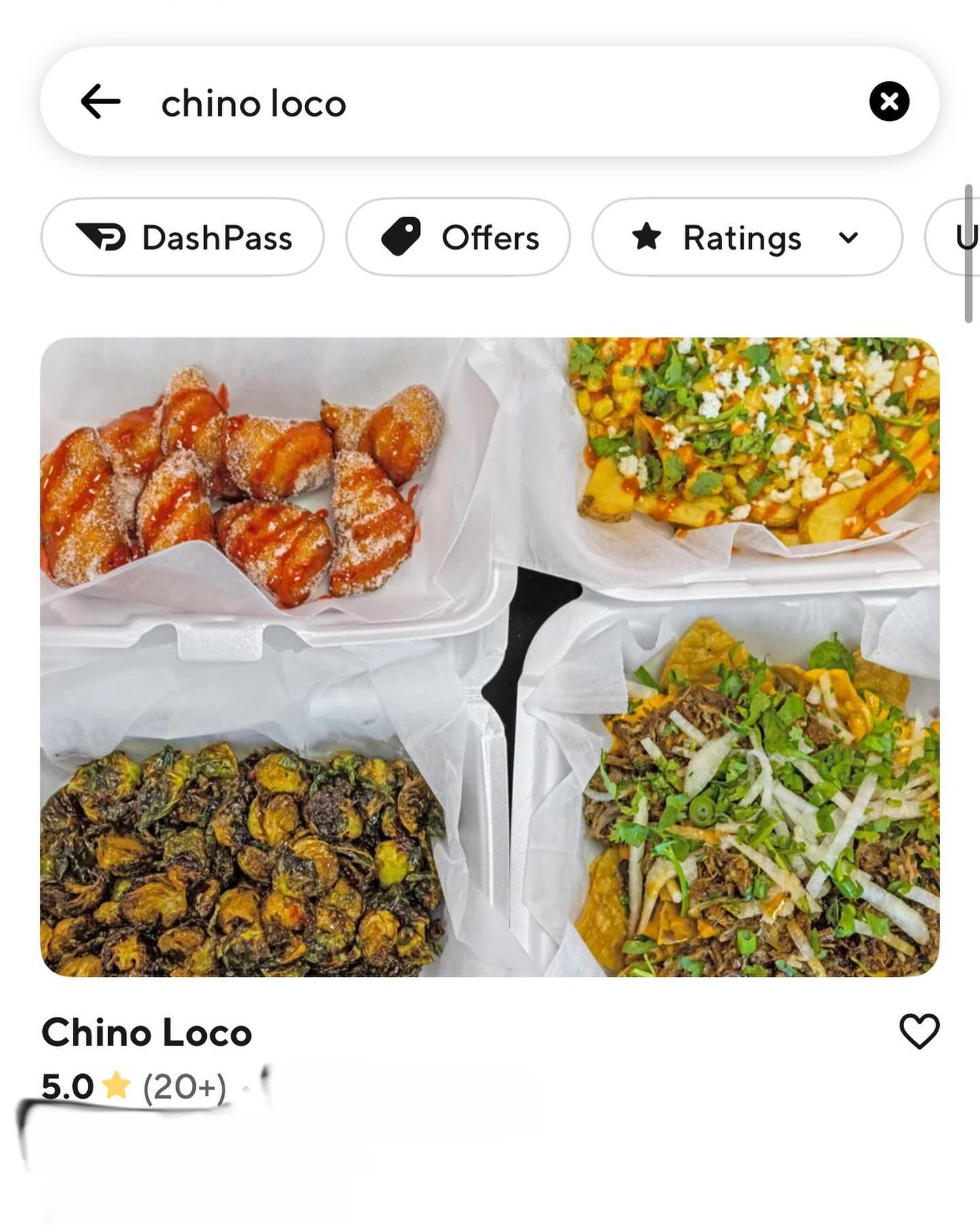
Task: Open the Chino Loco restaurant card
Action: coord(489,657)
